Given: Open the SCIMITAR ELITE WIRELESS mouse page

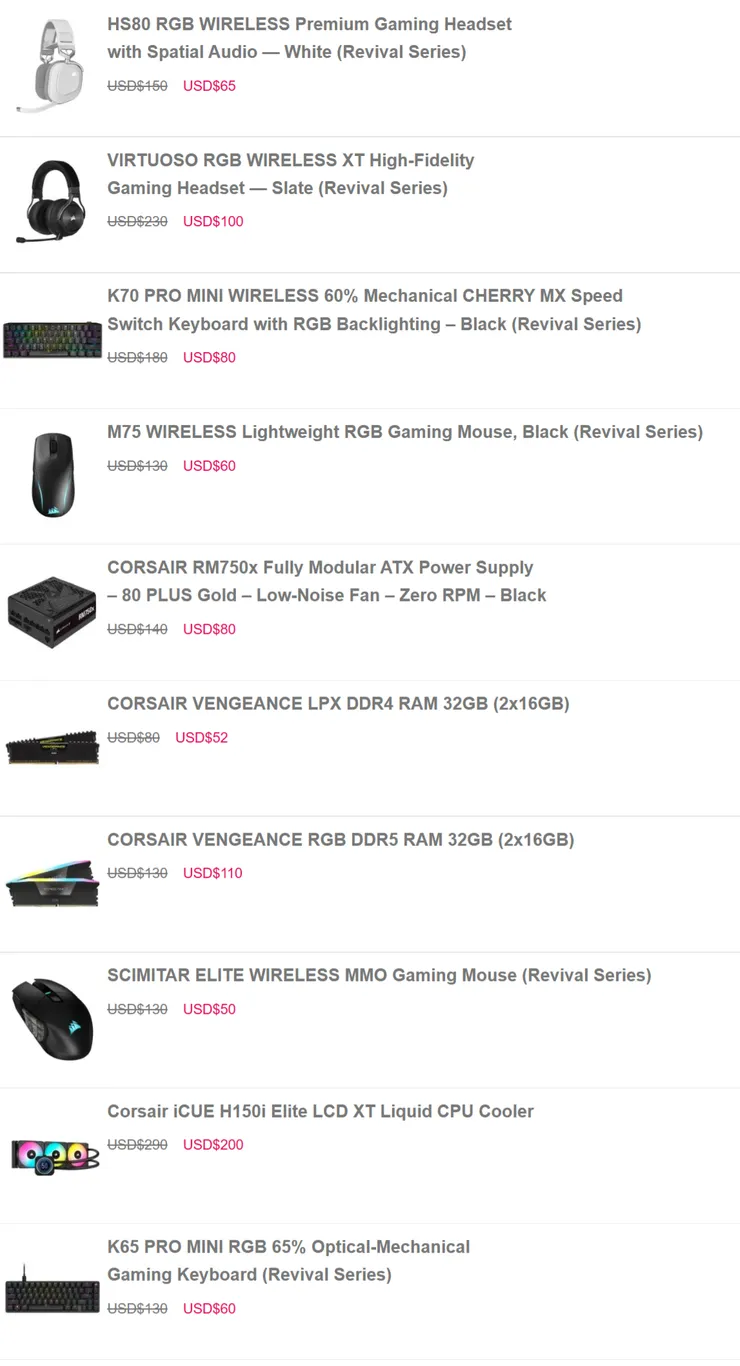Looking at the screenshot, I should (x=379, y=975).
